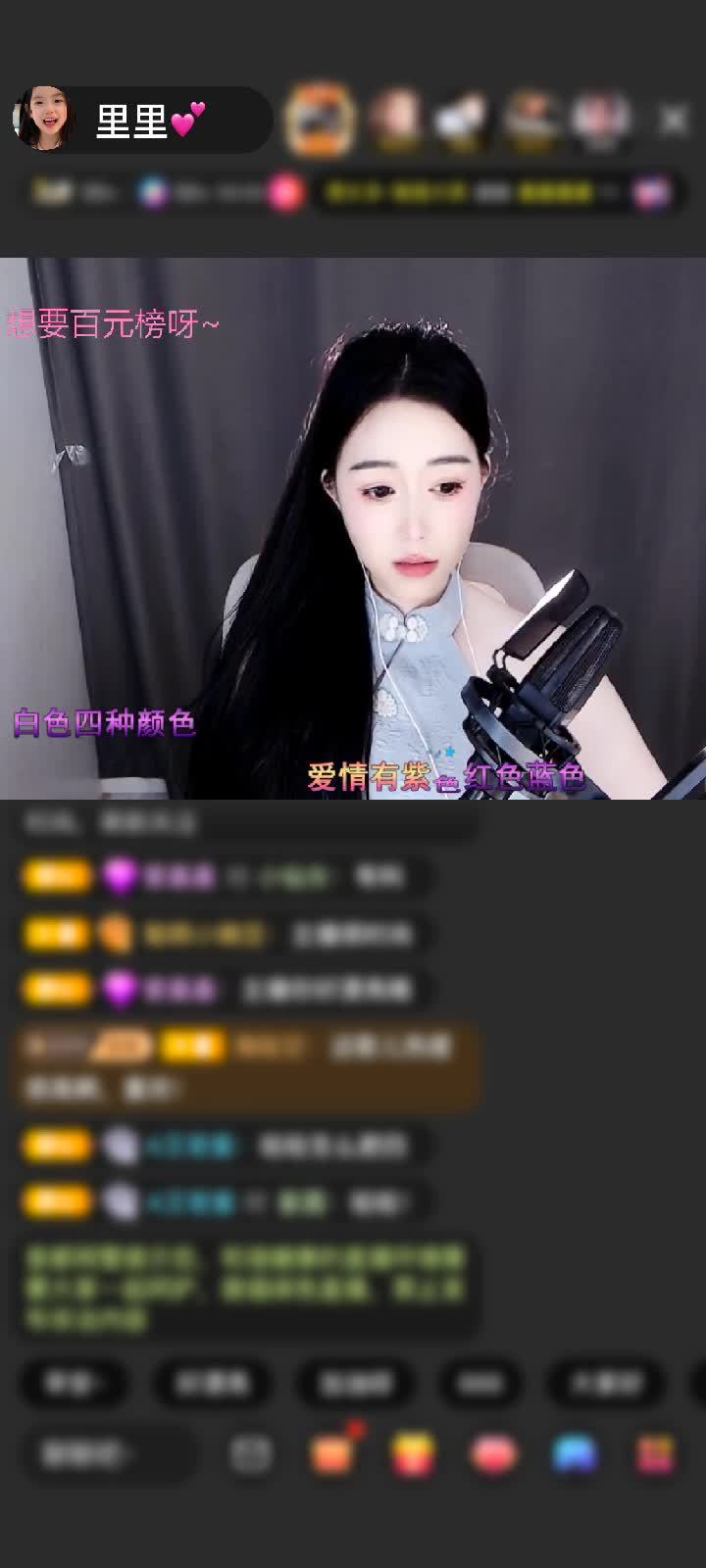This screenshot has width=706, height=1568.
Task: Select the first quick-reply chip above chat input
Action: 76,1383
